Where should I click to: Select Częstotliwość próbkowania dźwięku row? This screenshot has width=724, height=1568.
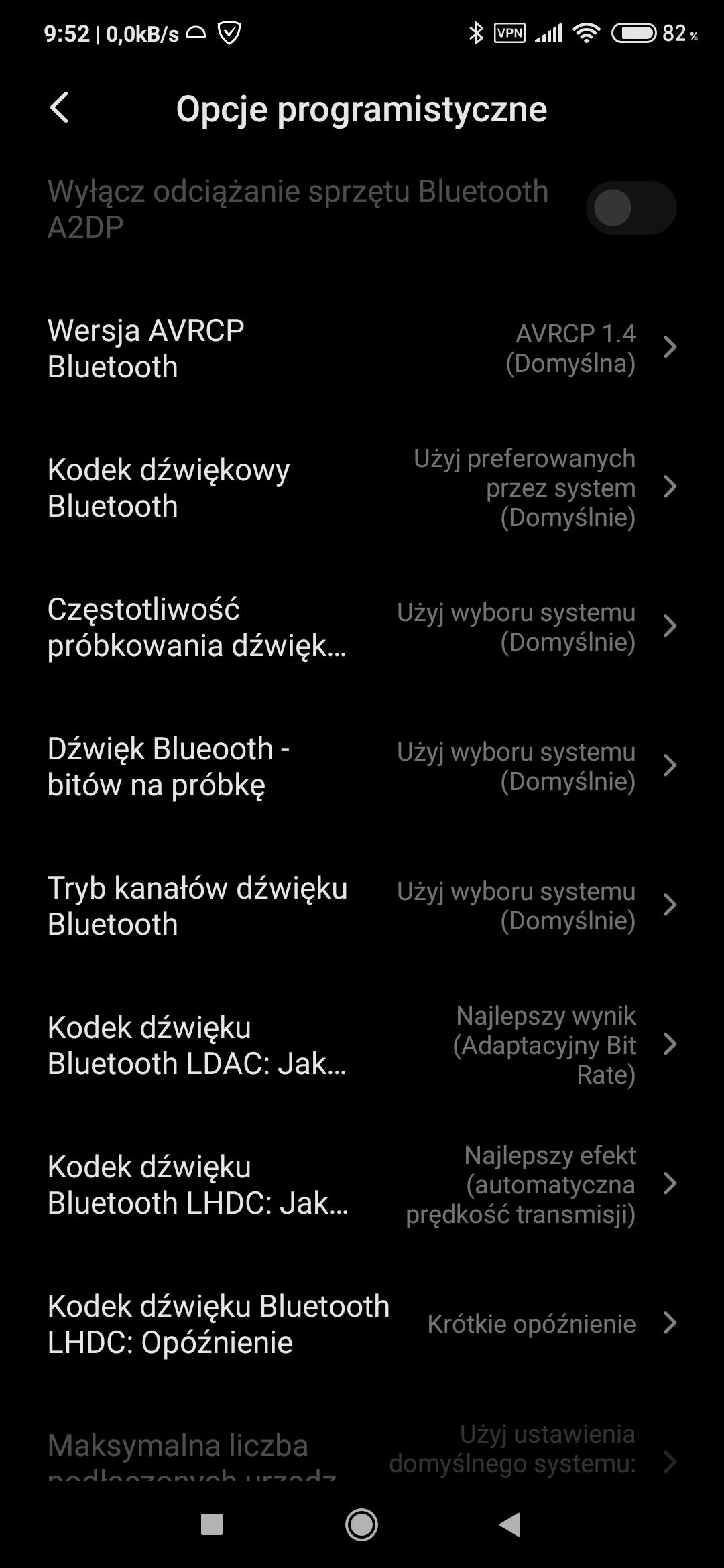pos(362,627)
